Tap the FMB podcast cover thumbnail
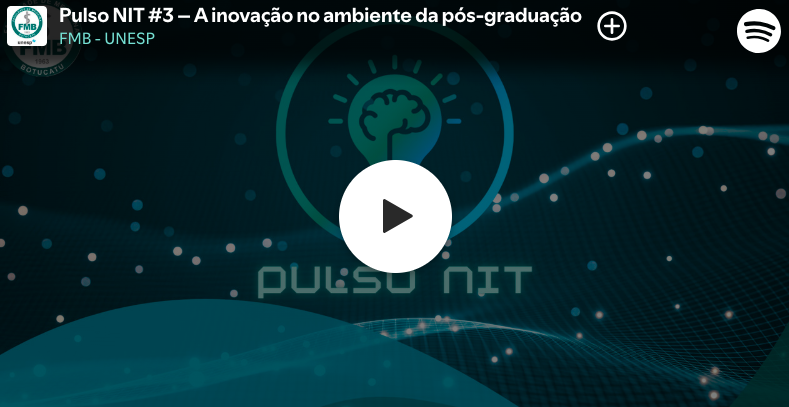The width and height of the screenshot is (789, 407). (27, 27)
